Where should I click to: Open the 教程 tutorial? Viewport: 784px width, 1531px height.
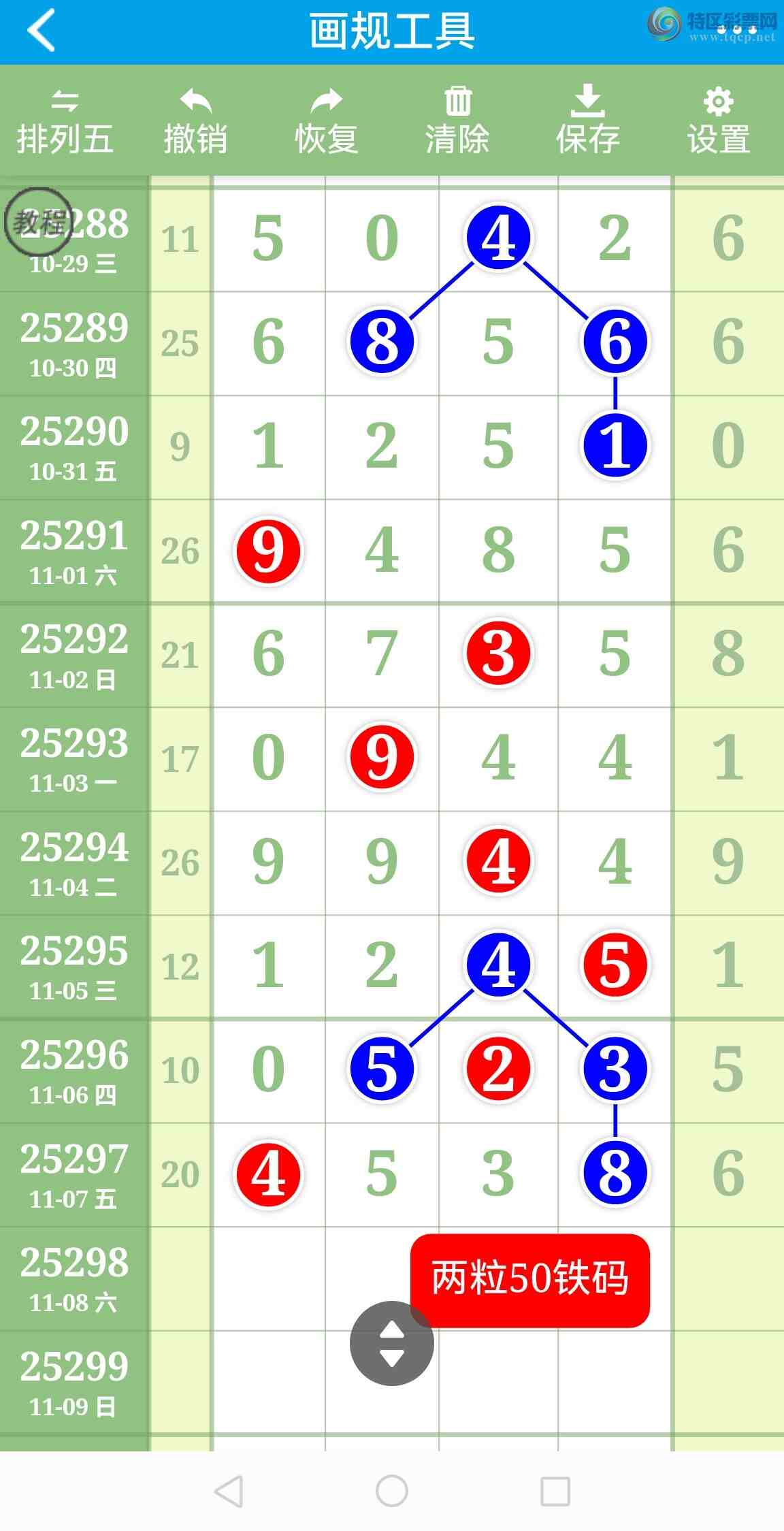[38, 222]
